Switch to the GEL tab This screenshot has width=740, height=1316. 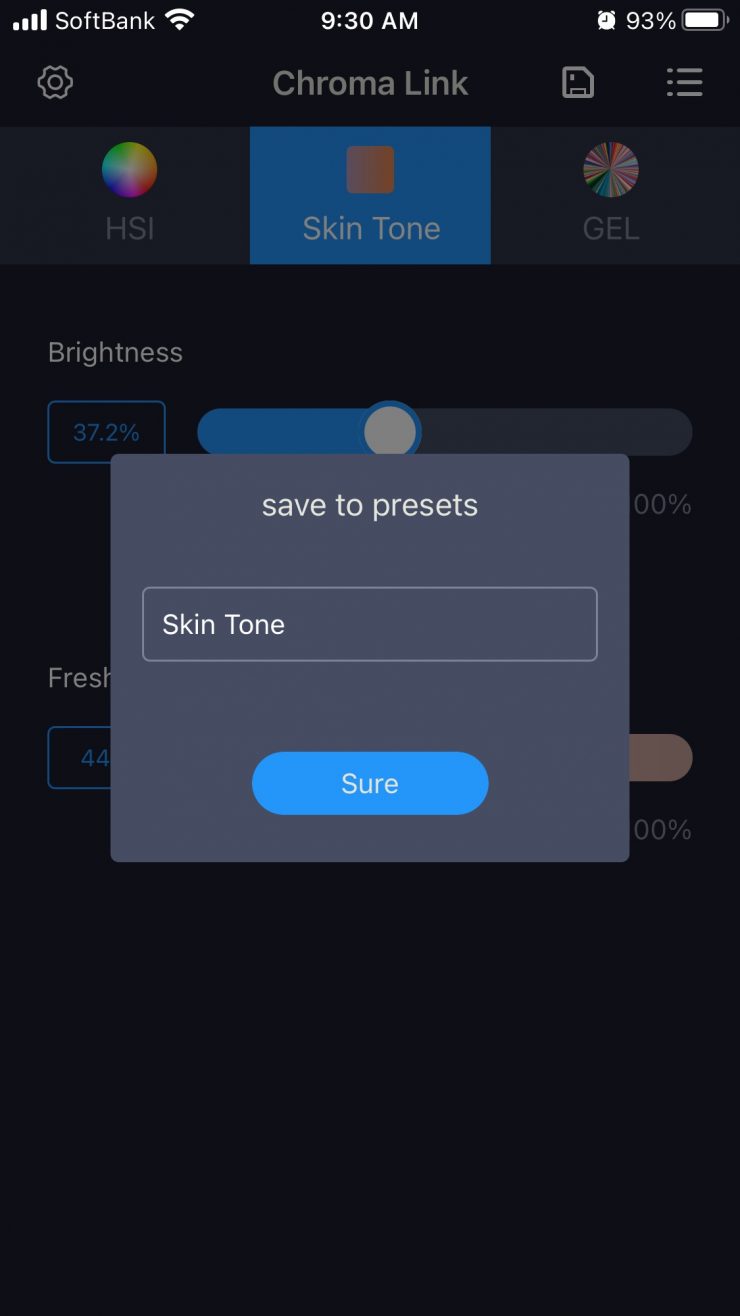click(x=610, y=195)
